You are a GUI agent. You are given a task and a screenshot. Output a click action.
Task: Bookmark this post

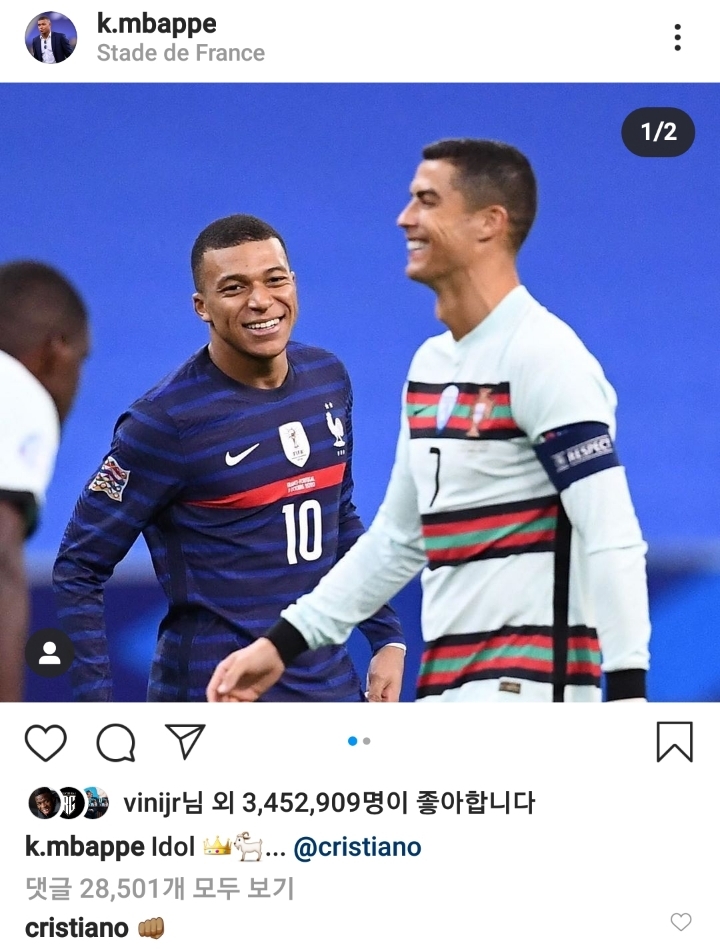pyautogui.click(x=674, y=742)
